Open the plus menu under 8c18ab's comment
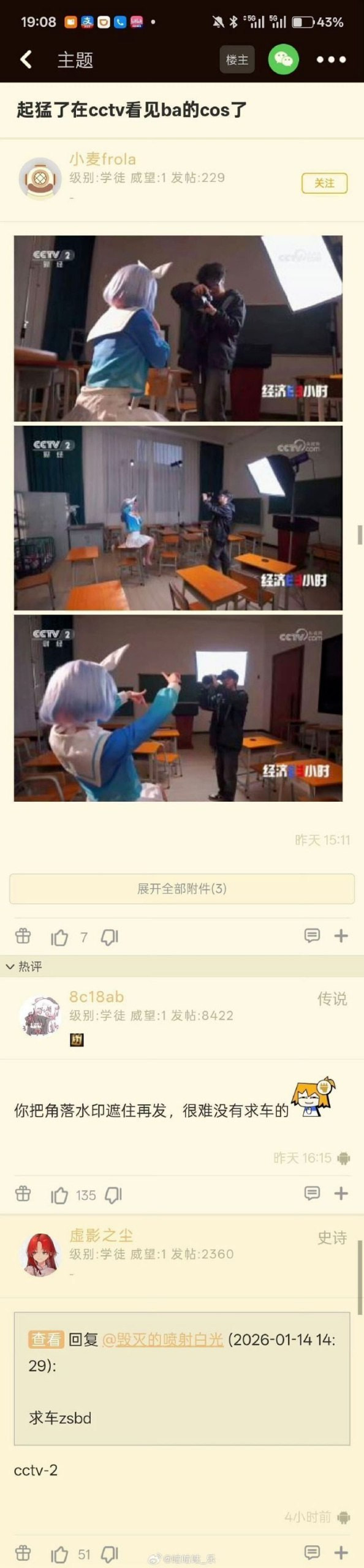This screenshot has width=364, height=1568. coord(341,1193)
